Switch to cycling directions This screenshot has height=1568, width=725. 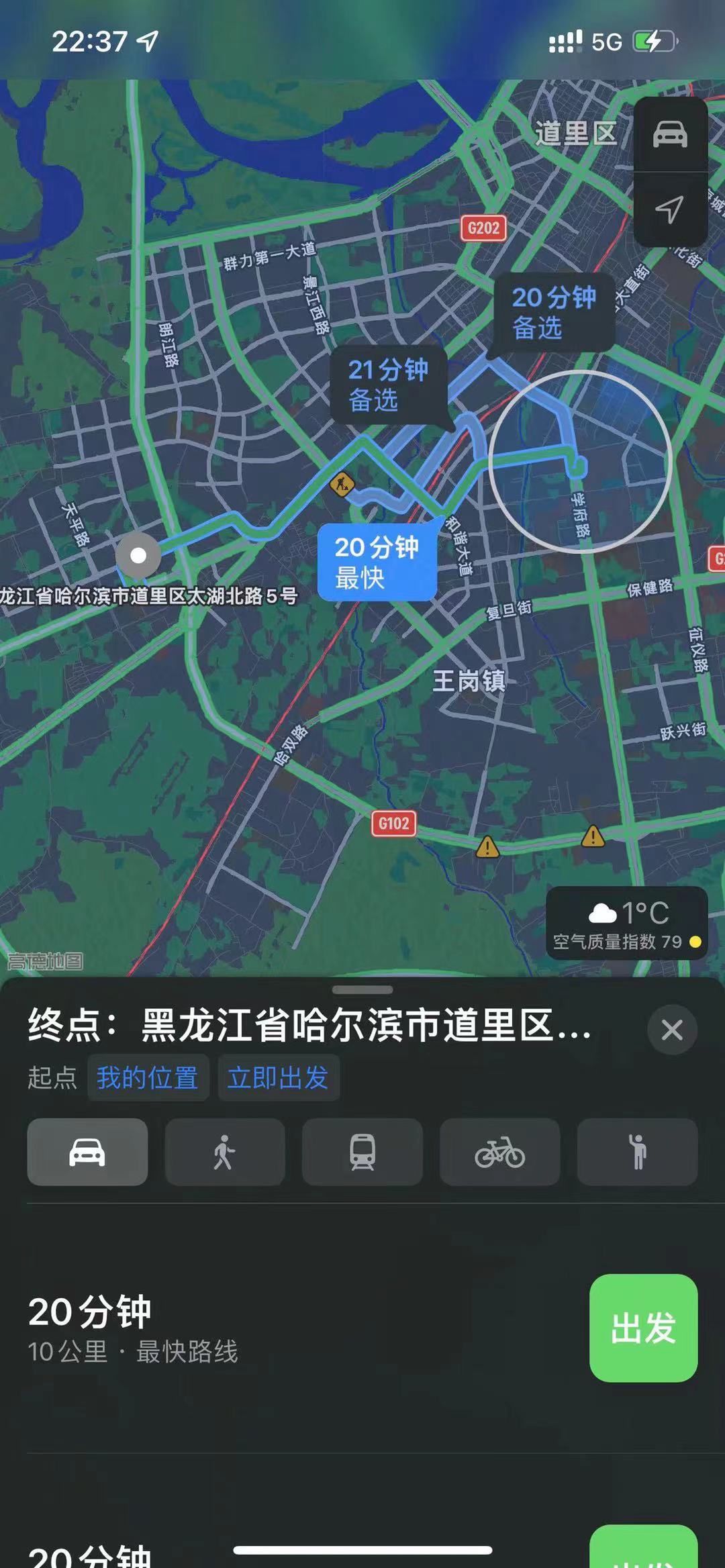500,1152
